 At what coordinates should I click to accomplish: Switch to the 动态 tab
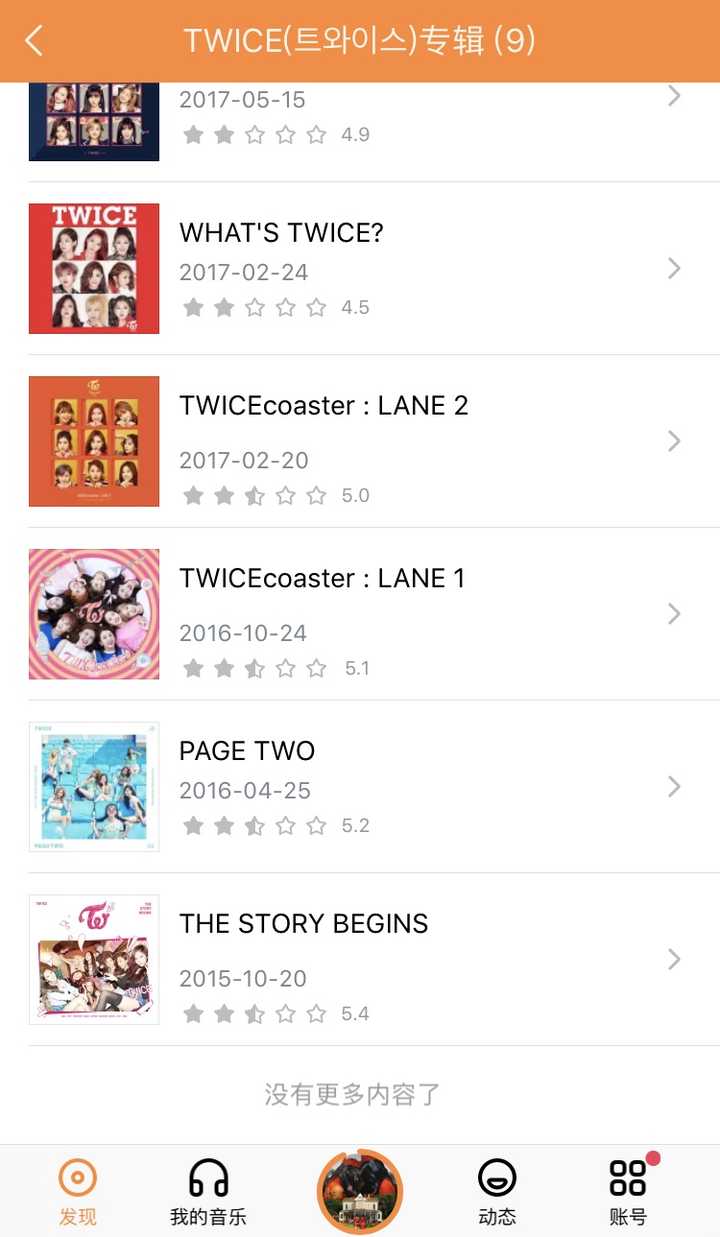pyautogui.click(x=497, y=1192)
